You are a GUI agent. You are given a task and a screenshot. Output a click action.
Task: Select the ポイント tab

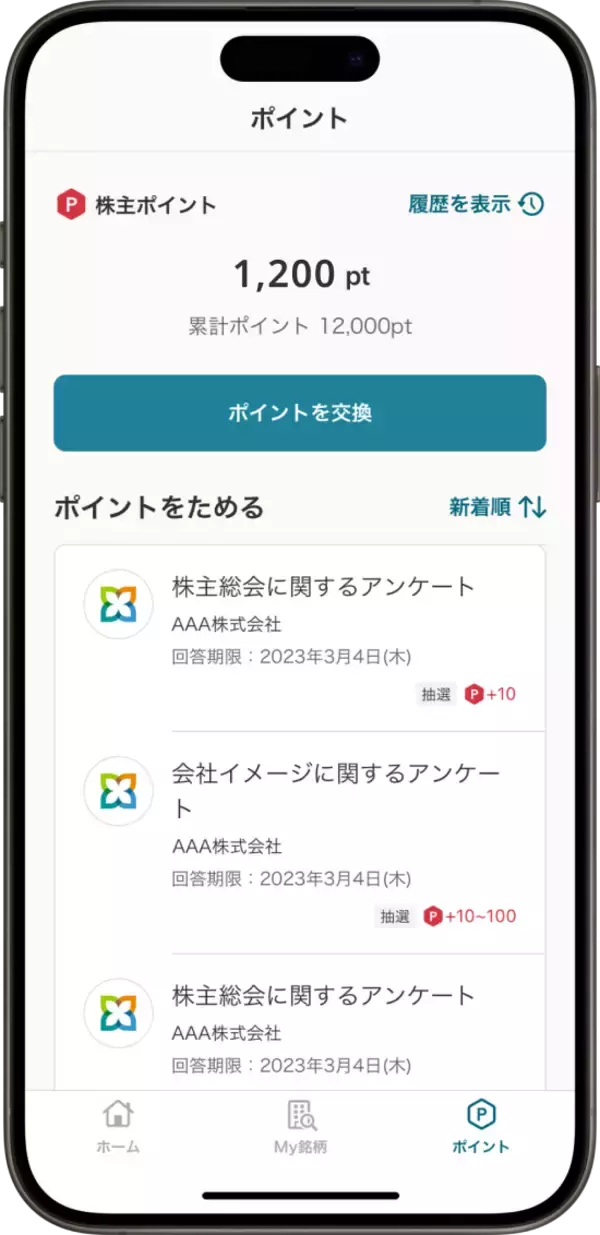pos(481,1127)
